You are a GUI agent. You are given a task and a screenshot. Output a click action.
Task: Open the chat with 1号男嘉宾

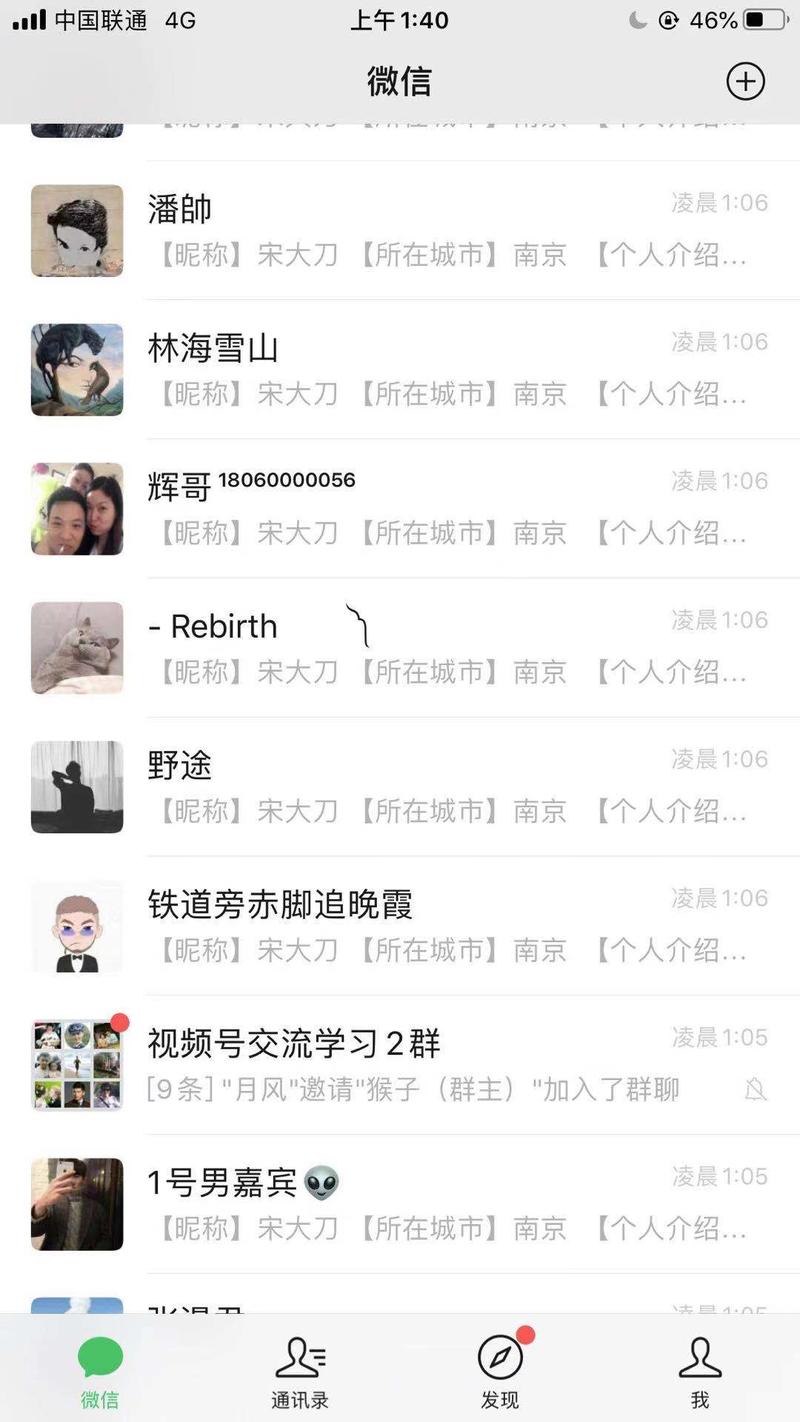tap(400, 1204)
